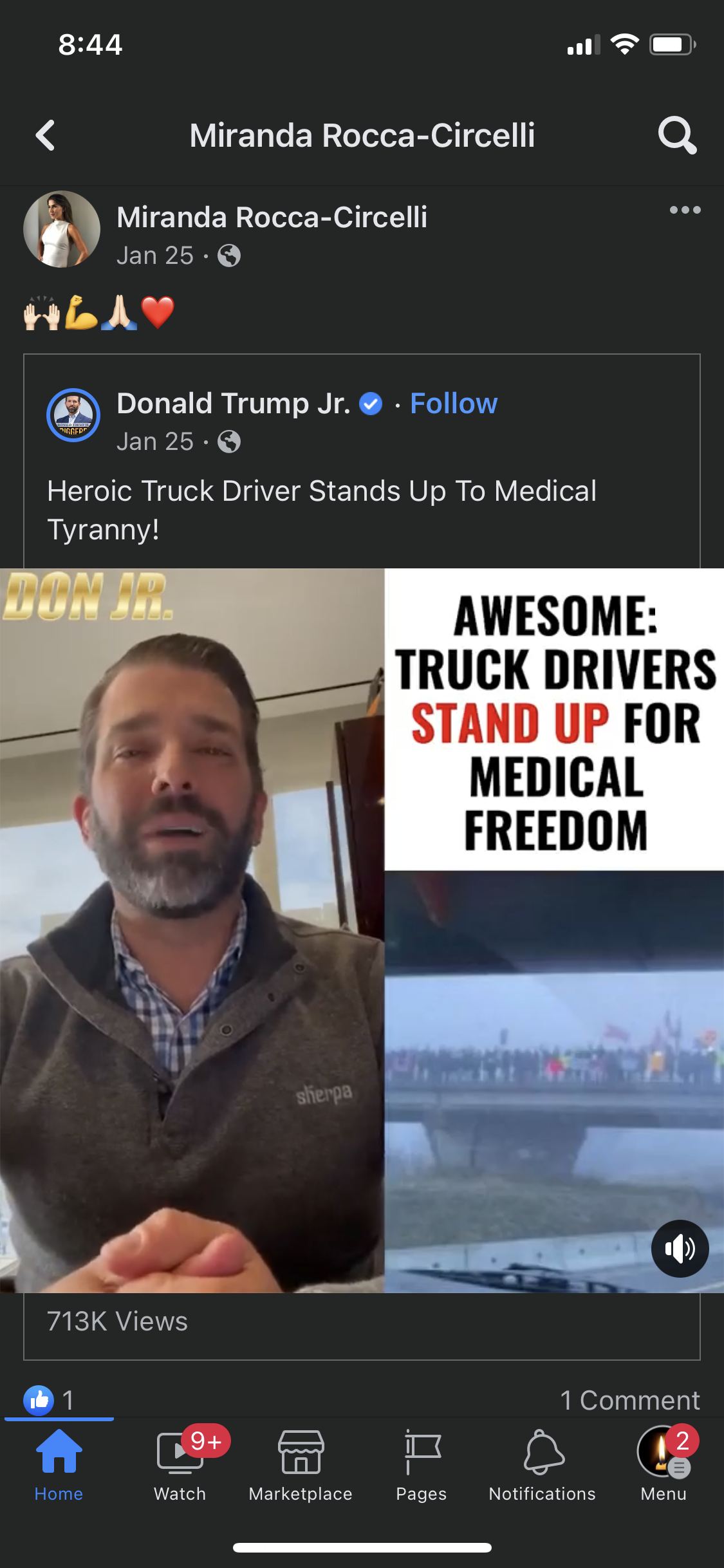The height and width of the screenshot is (1568, 724).
Task: Open the post's three-dot options menu
Action: point(685,210)
